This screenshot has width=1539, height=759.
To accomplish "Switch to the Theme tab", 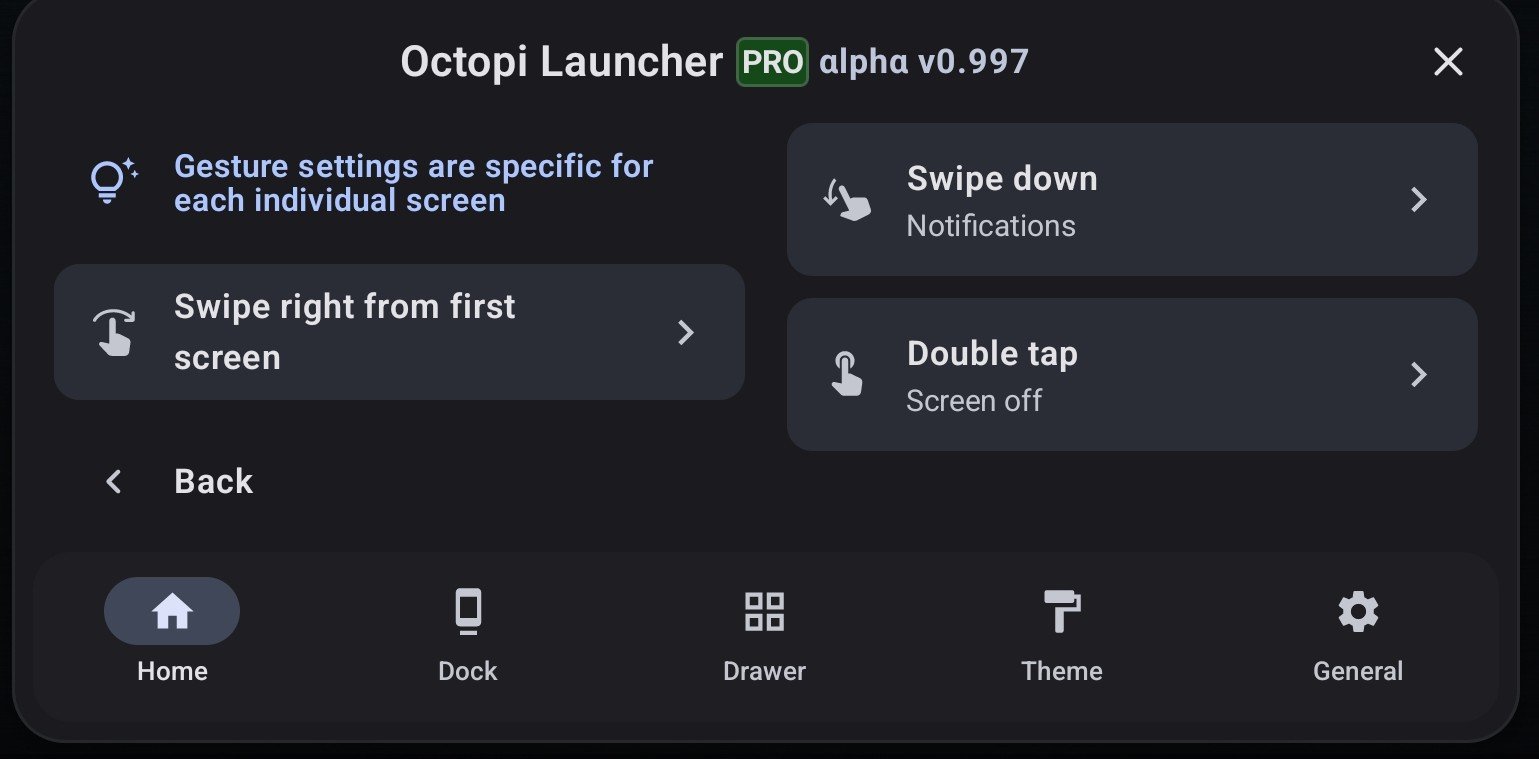I will click(x=1061, y=630).
